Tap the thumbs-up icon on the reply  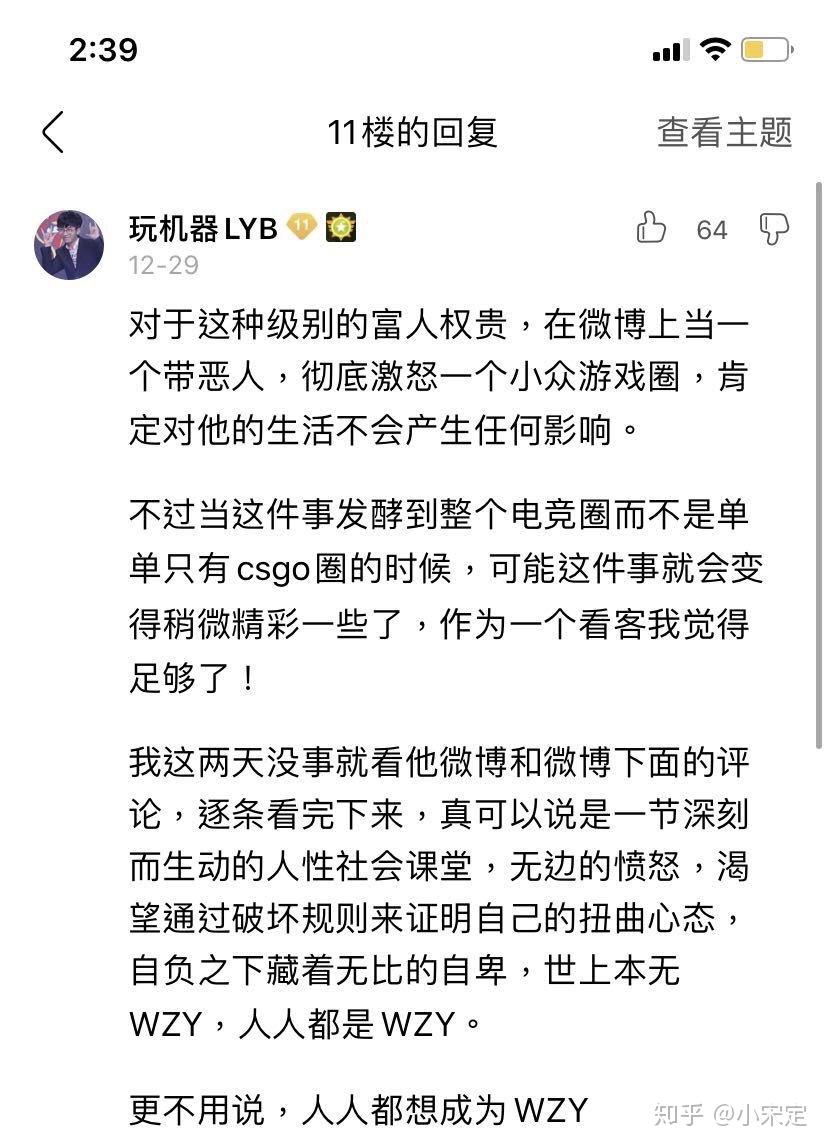coord(652,229)
